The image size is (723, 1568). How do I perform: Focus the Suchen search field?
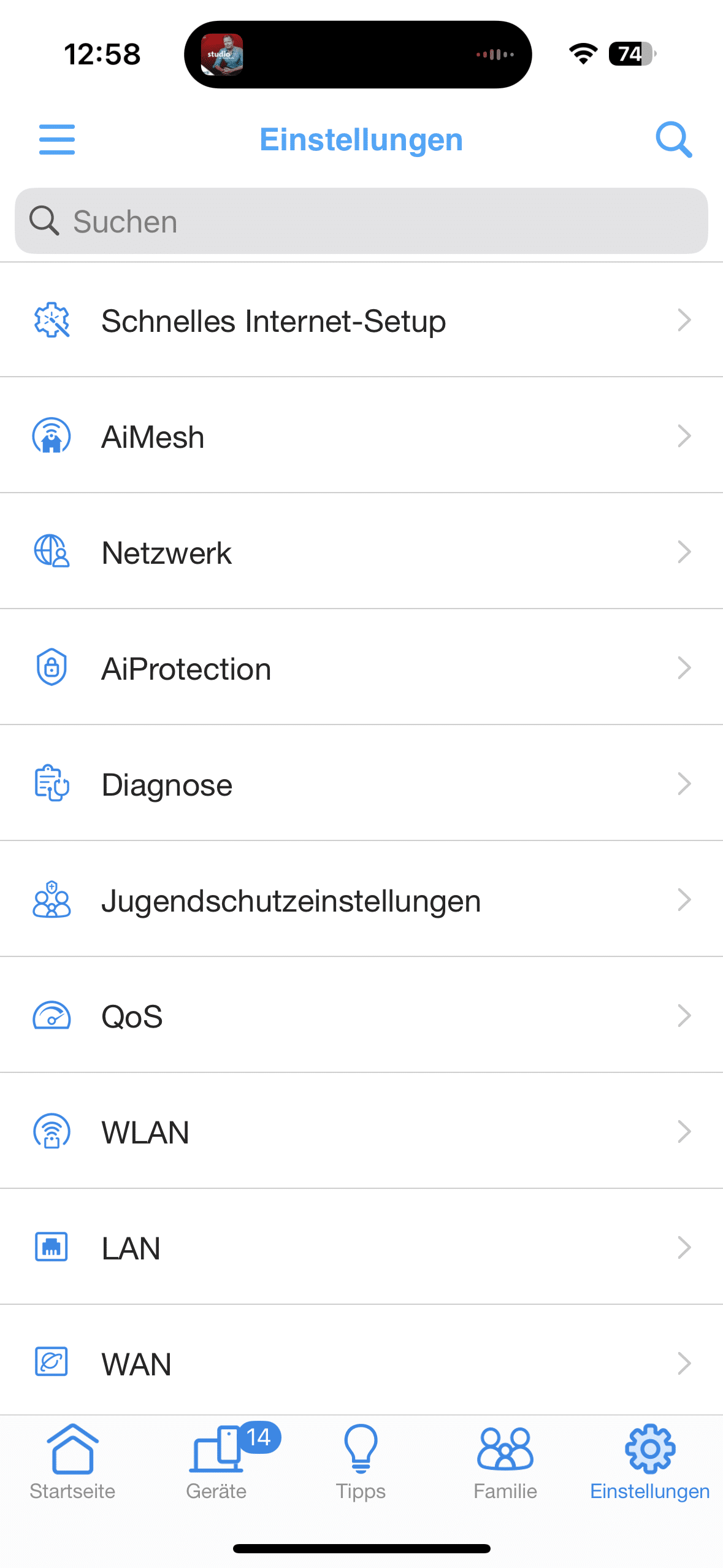361,221
